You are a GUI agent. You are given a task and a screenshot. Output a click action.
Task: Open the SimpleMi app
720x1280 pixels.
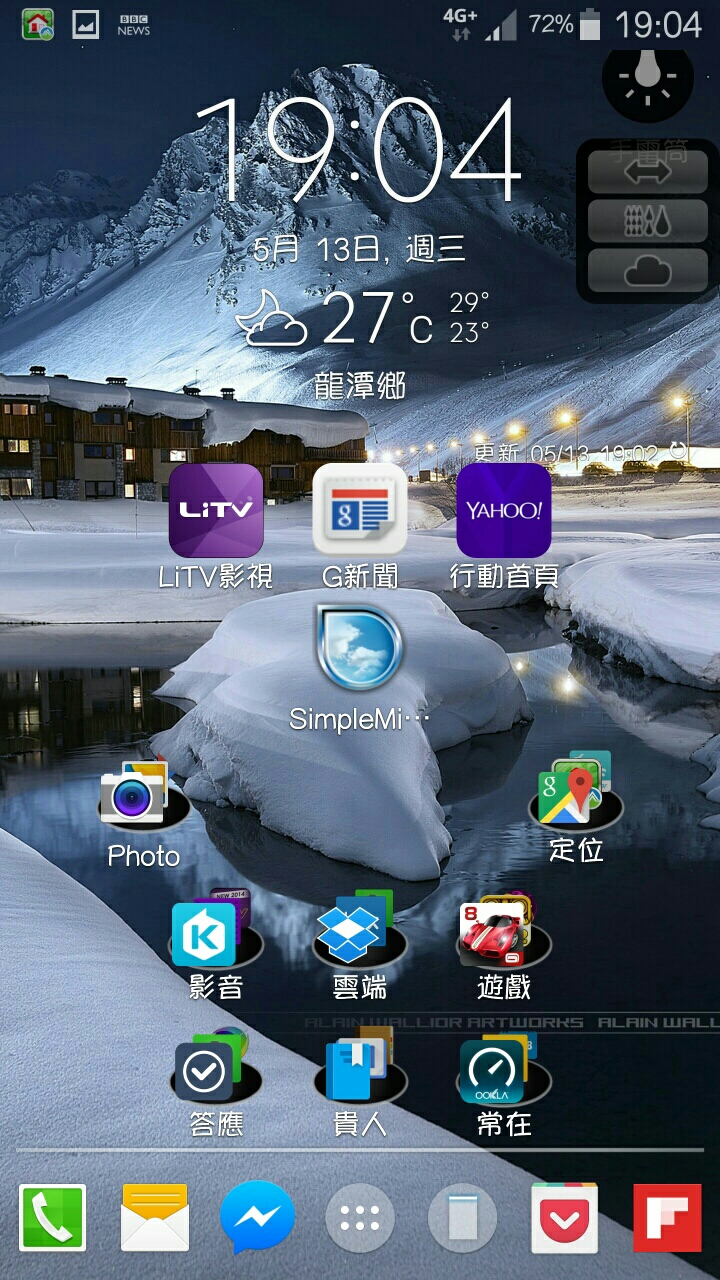coord(359,650)
